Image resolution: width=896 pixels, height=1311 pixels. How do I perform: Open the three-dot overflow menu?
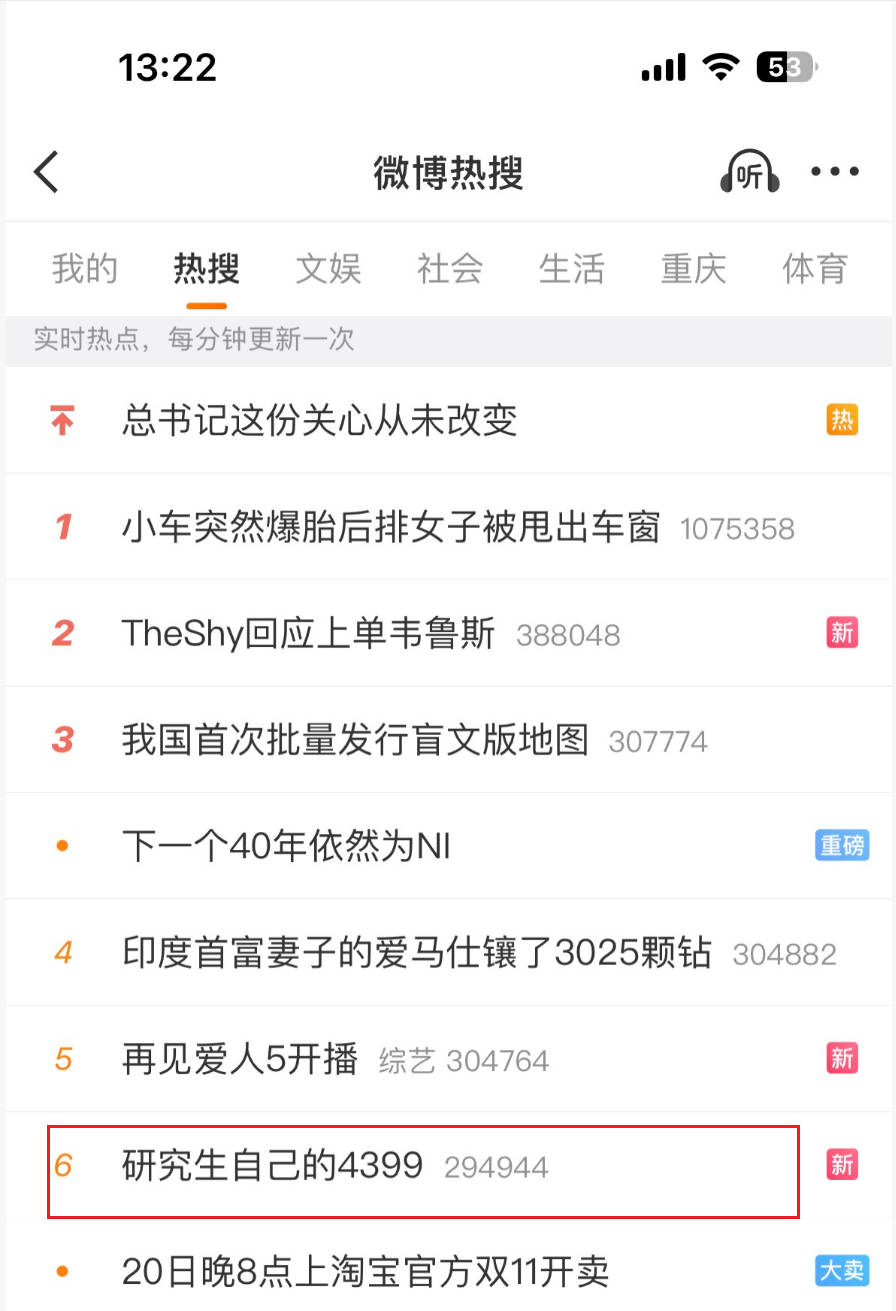tap(834, 172)
